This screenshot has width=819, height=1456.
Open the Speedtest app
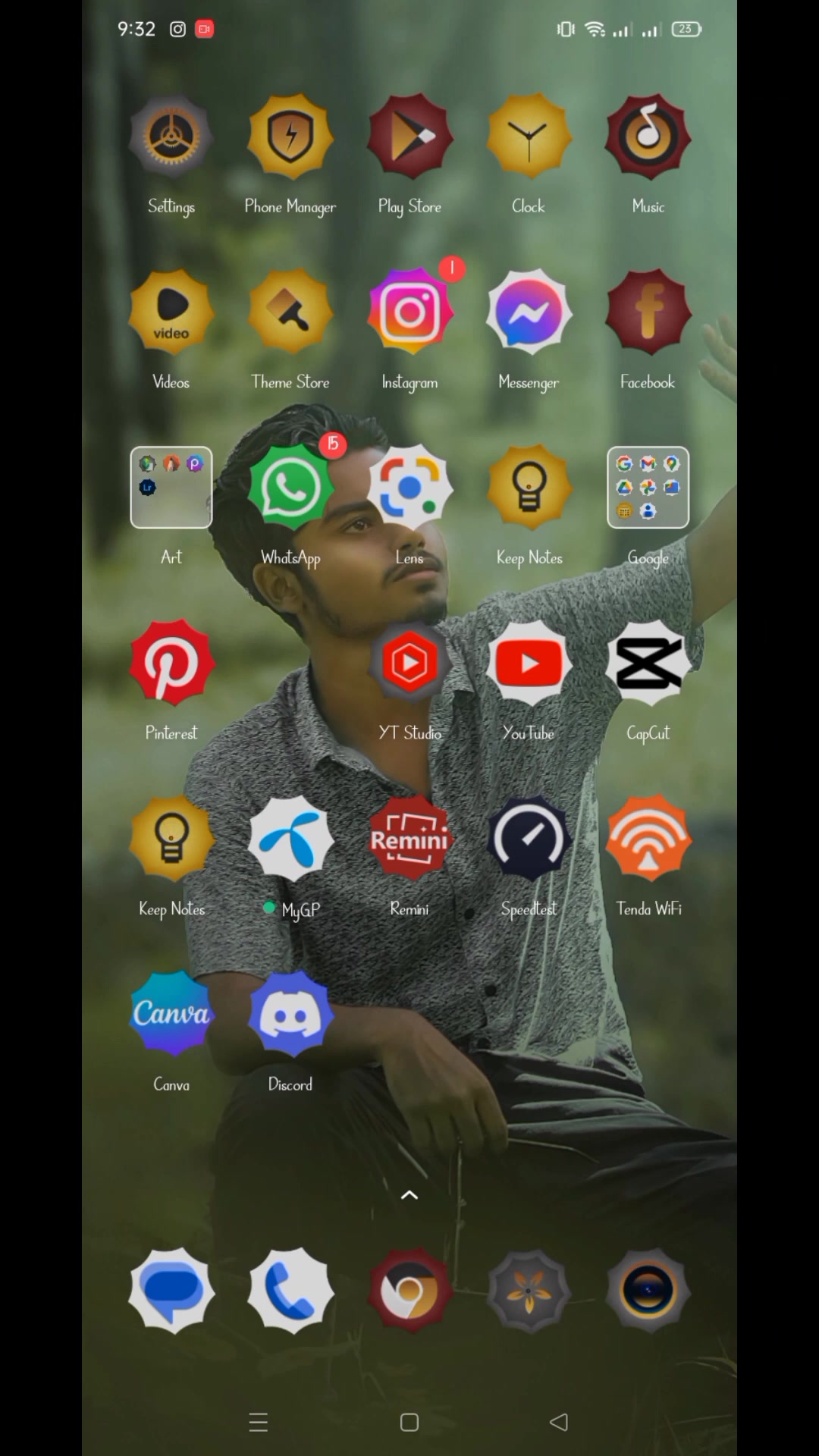pyautogui.click(x=529, y=839)
